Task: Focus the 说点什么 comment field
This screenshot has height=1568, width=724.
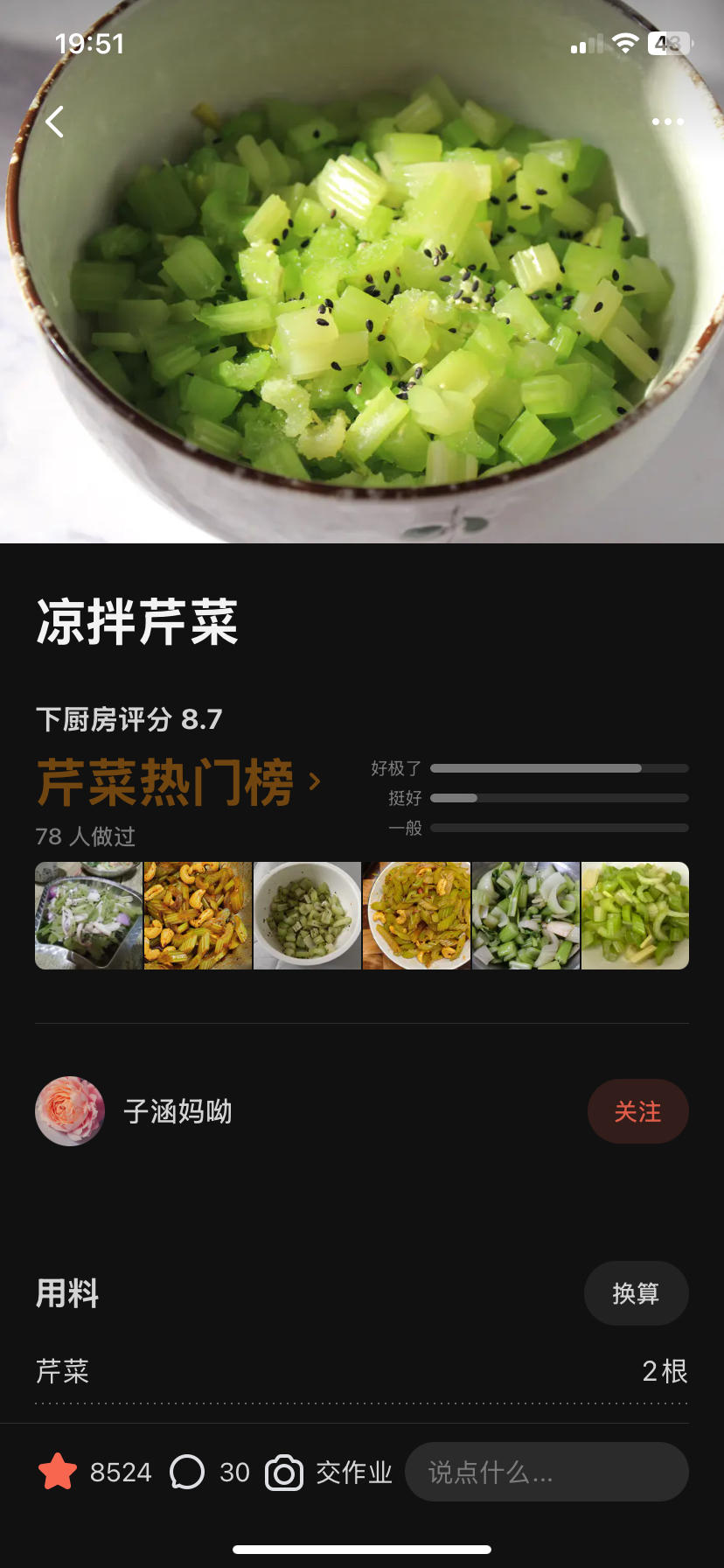Action: click(x=546, y=1472)
